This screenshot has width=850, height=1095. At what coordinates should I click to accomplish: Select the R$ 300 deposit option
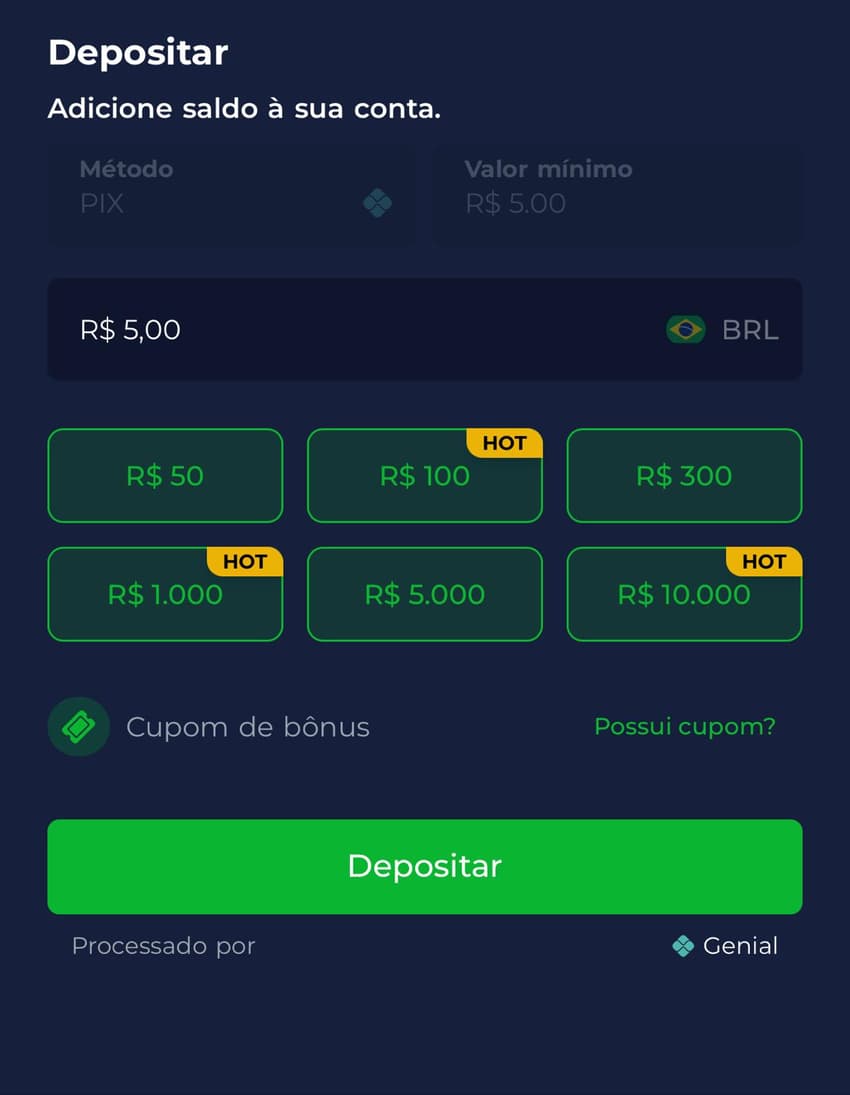[684, 476]
